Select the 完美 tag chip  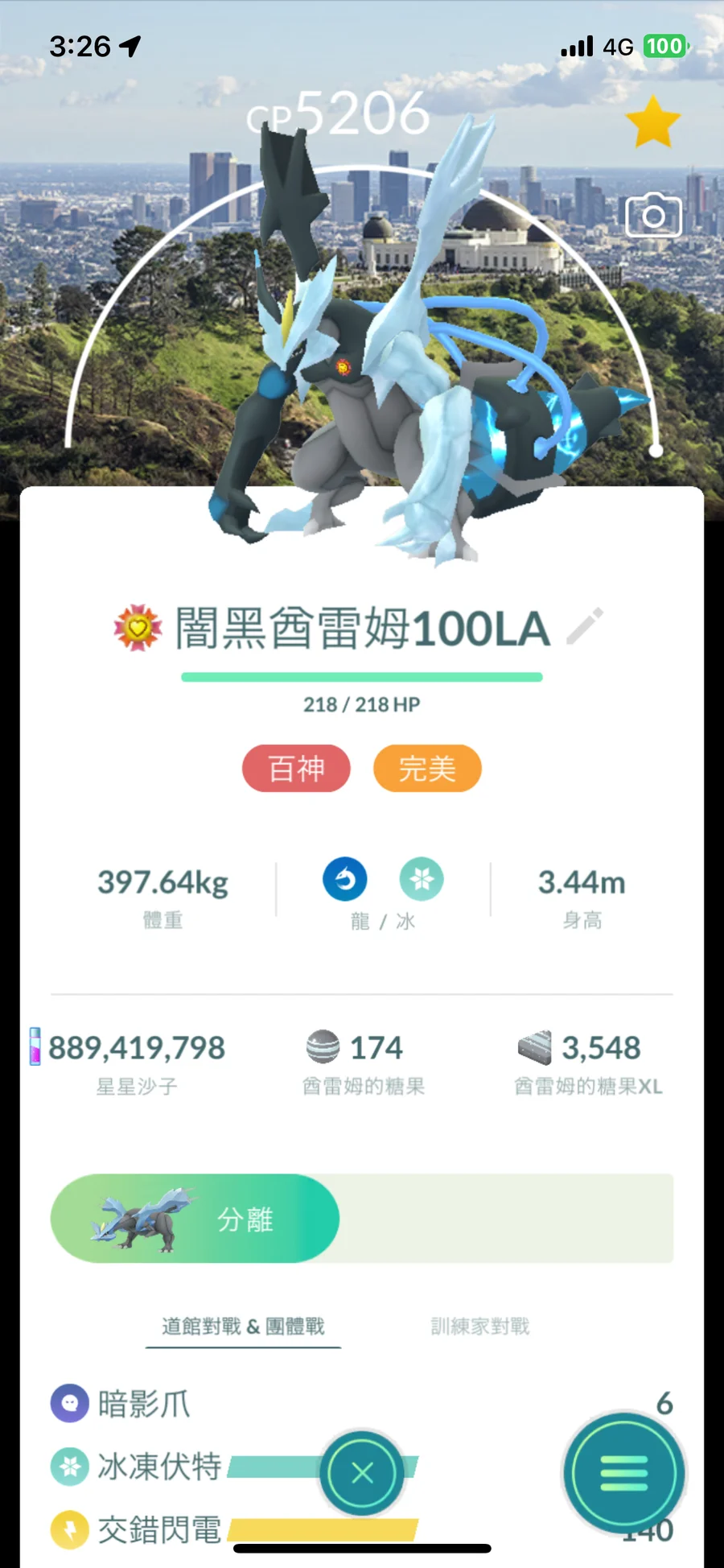pyautogui.click(x=427, y=769)
